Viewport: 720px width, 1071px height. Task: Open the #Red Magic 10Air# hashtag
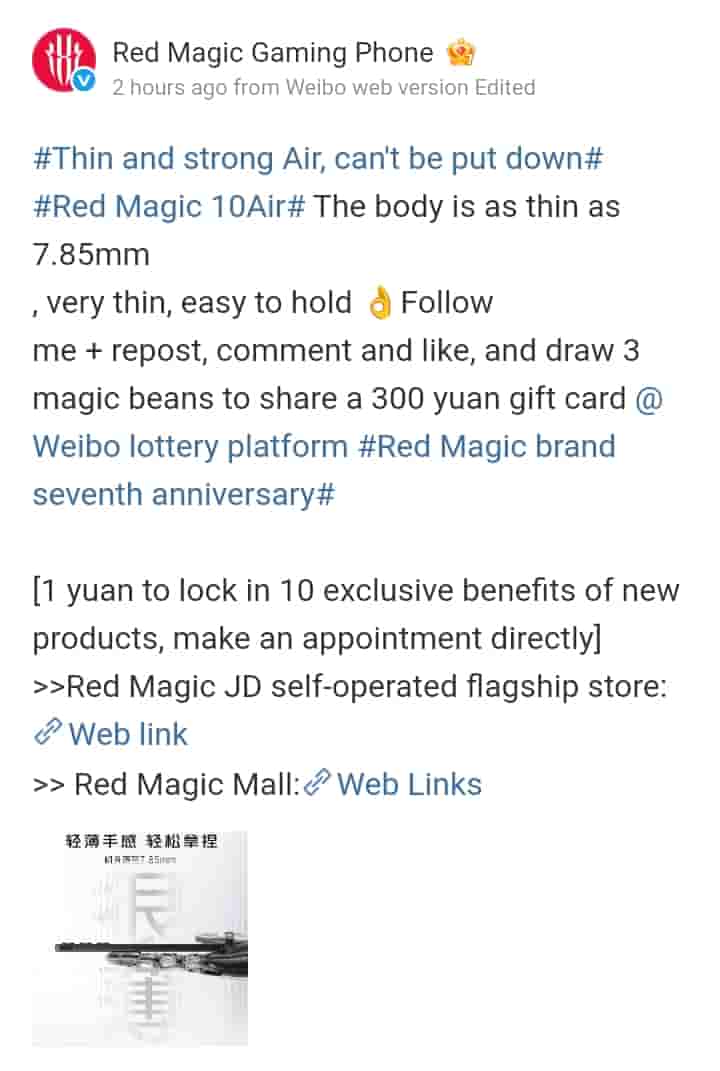coord(169,206)
